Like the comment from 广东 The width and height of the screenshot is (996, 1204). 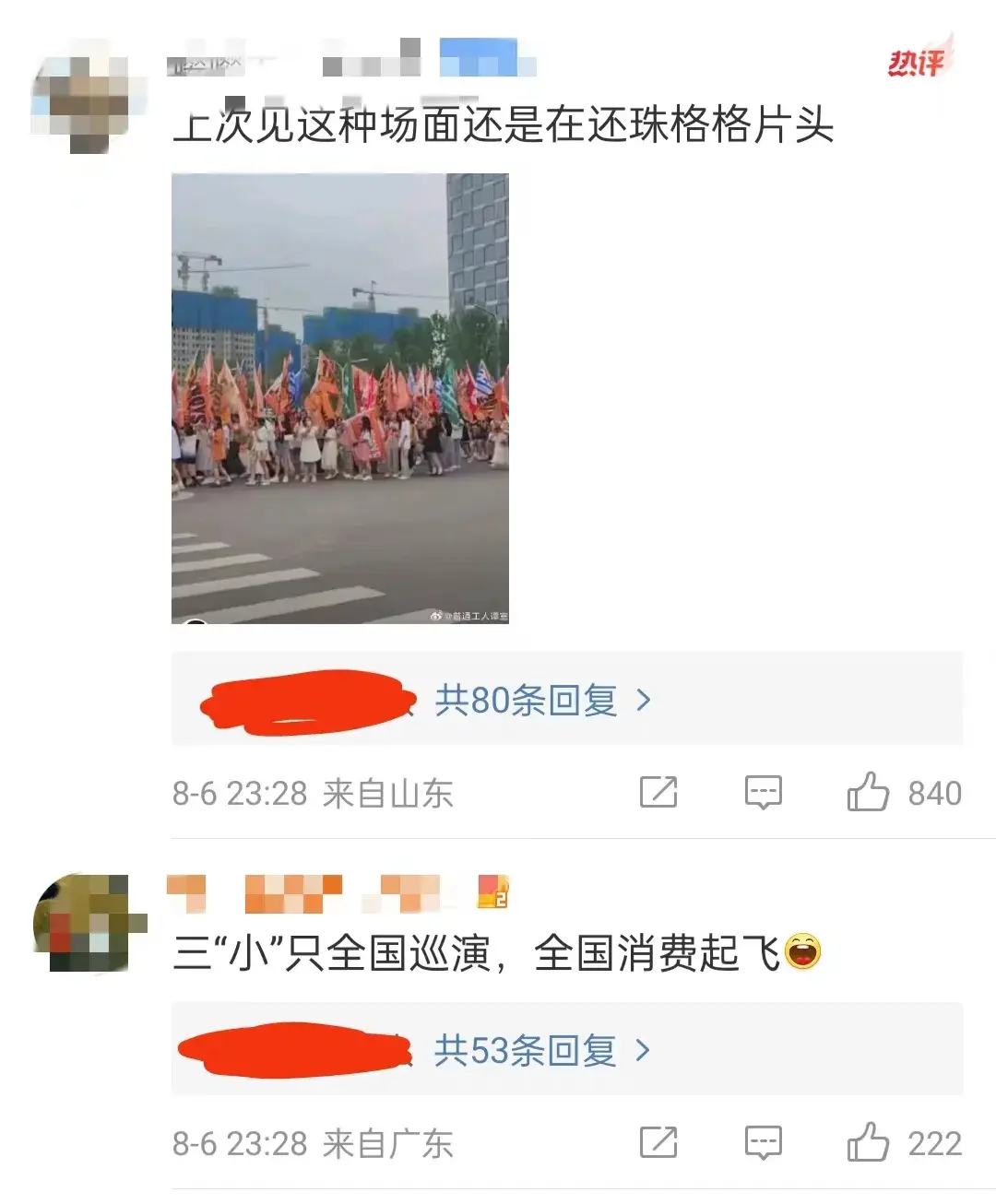point(868,1142)
